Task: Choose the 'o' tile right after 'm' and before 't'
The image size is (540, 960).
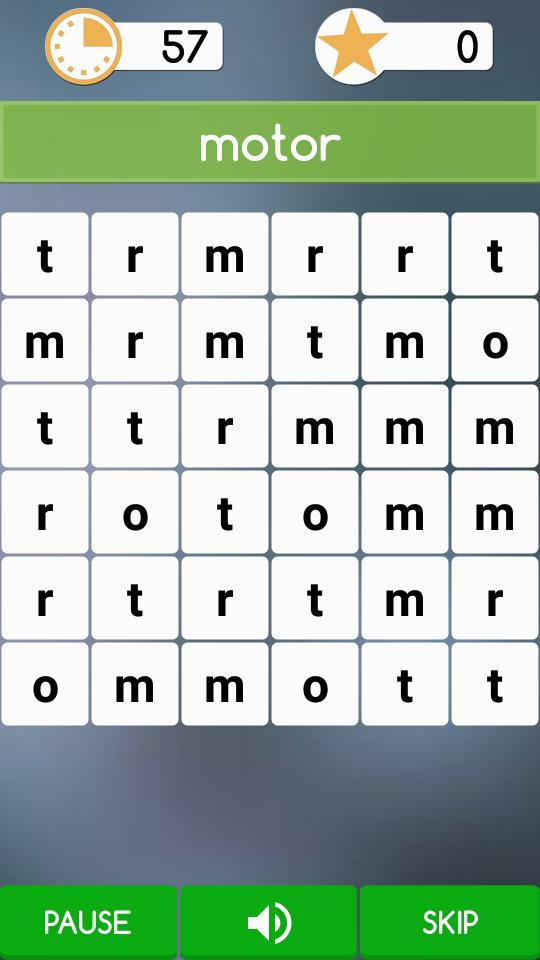Action: point(315,684)
